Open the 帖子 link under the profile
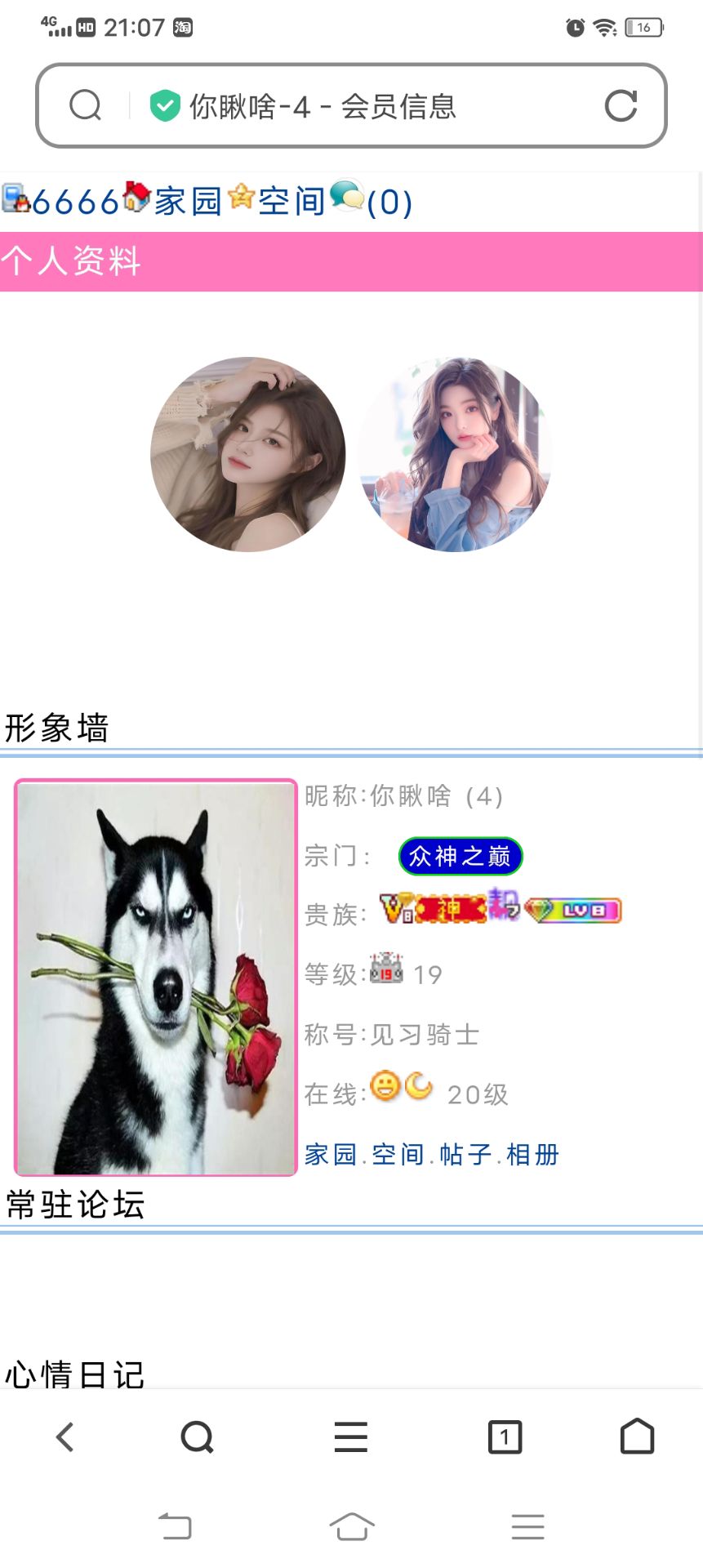 click(463, 1154)
